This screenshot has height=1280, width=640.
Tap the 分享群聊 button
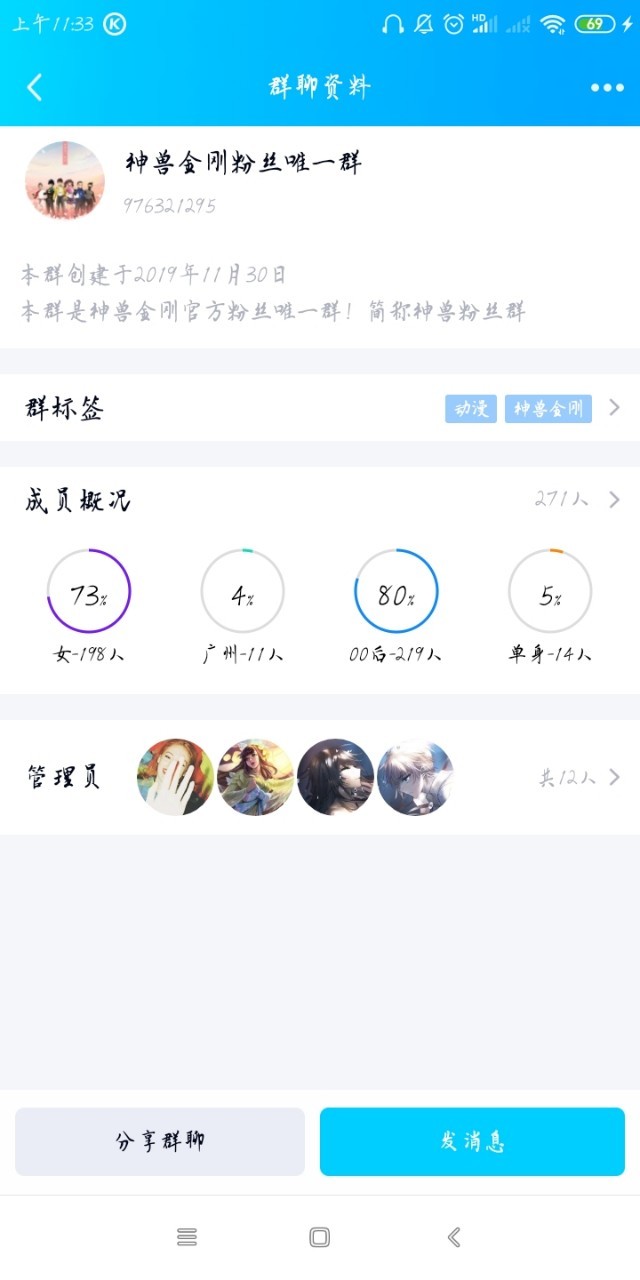pos(160,1141)
